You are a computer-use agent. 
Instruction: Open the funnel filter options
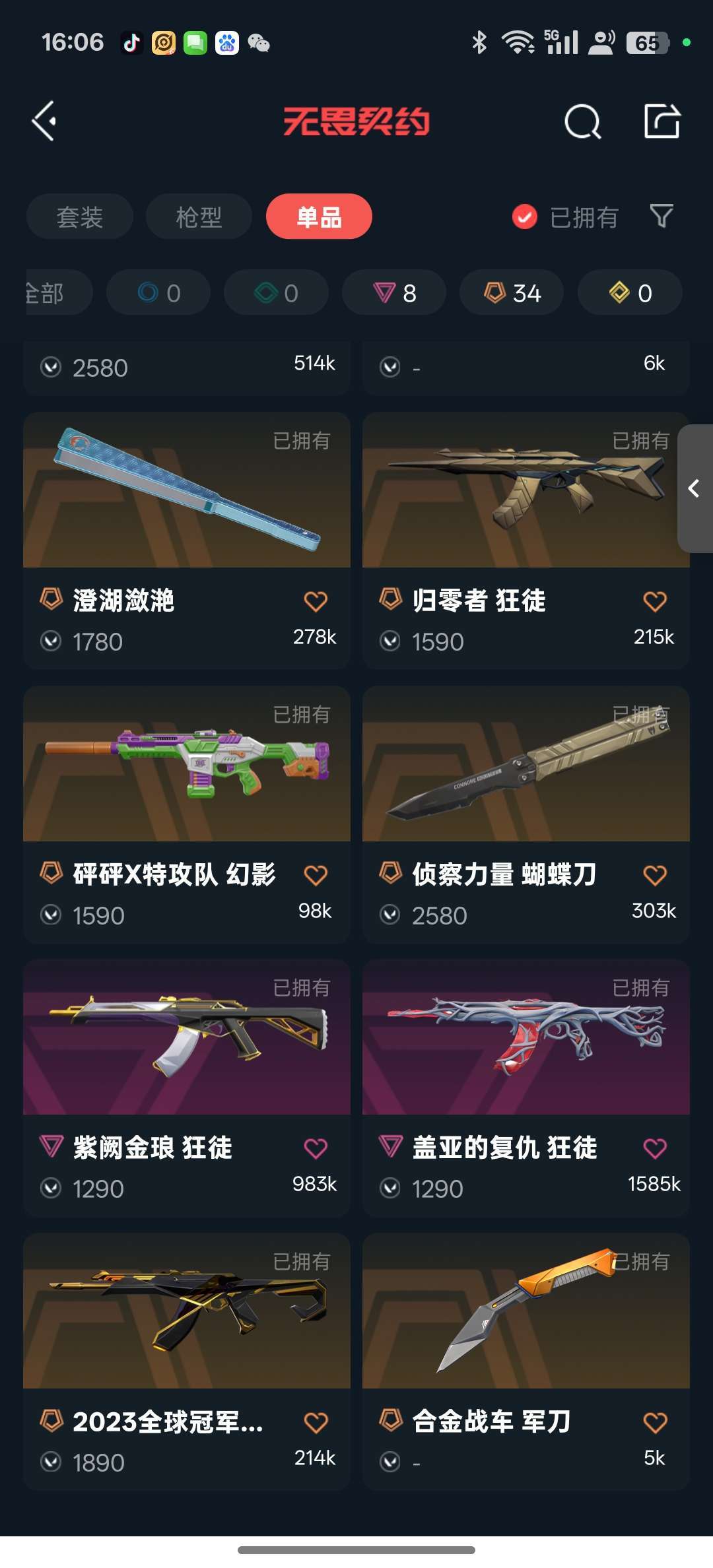point(662,216)
